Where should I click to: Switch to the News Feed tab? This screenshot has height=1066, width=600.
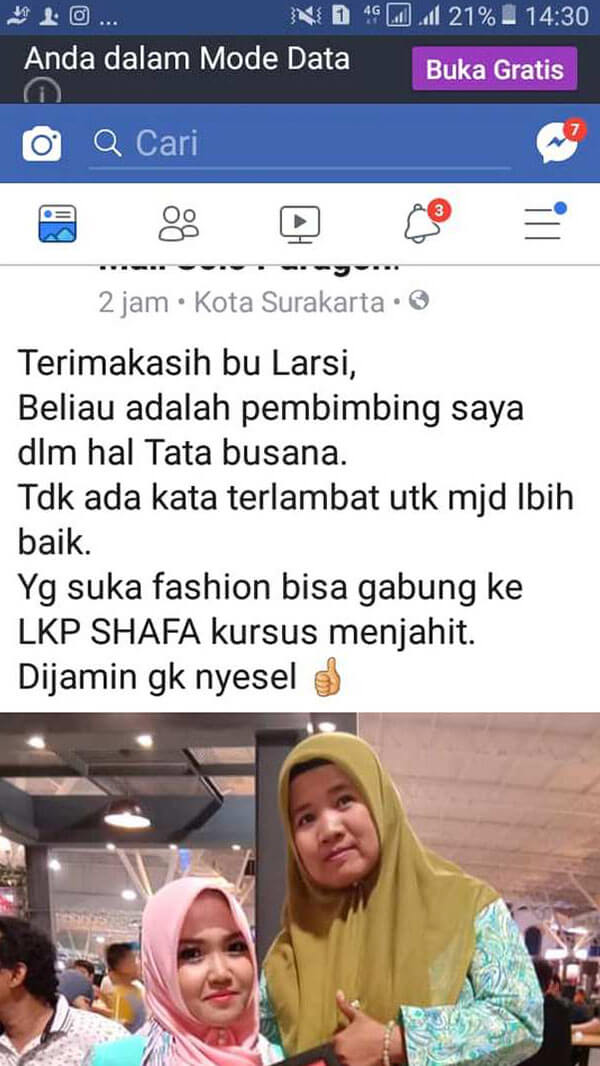[x=57, y=223]
